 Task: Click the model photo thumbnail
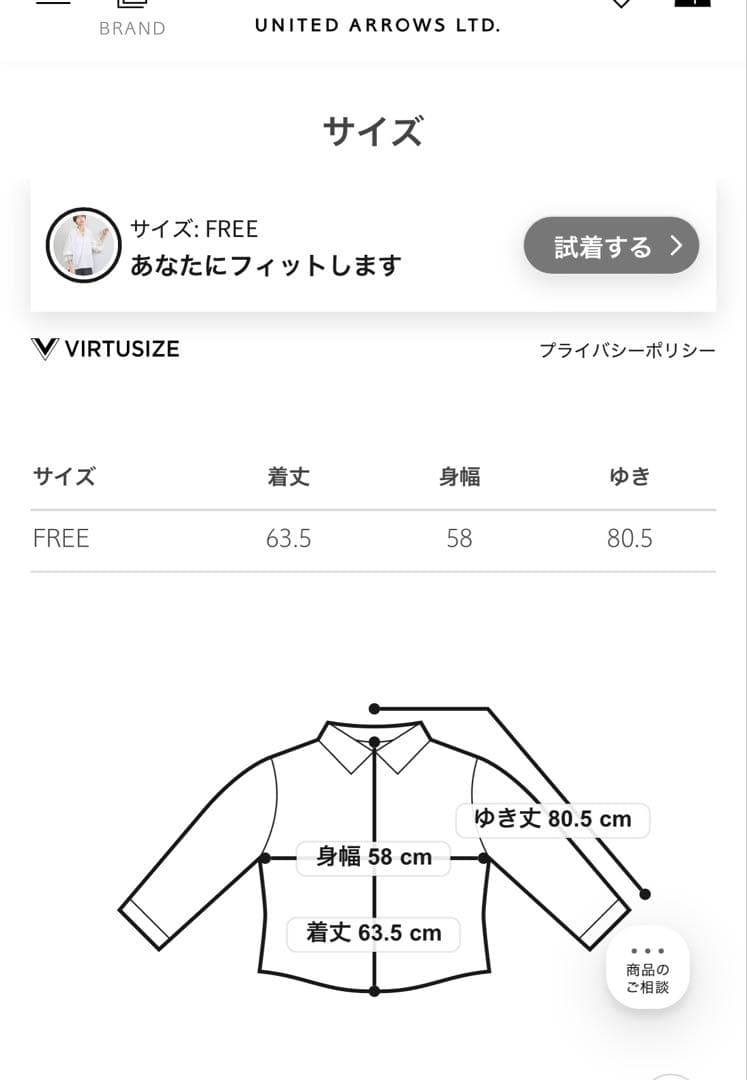(83, 245)
